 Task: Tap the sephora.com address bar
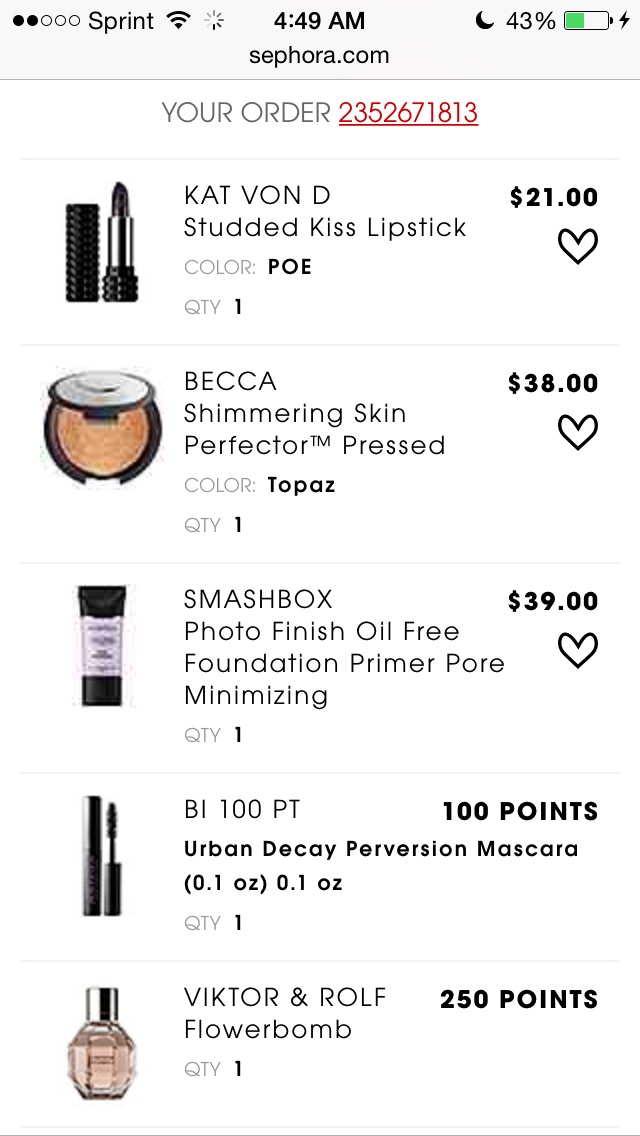click(x=319, y=55)
